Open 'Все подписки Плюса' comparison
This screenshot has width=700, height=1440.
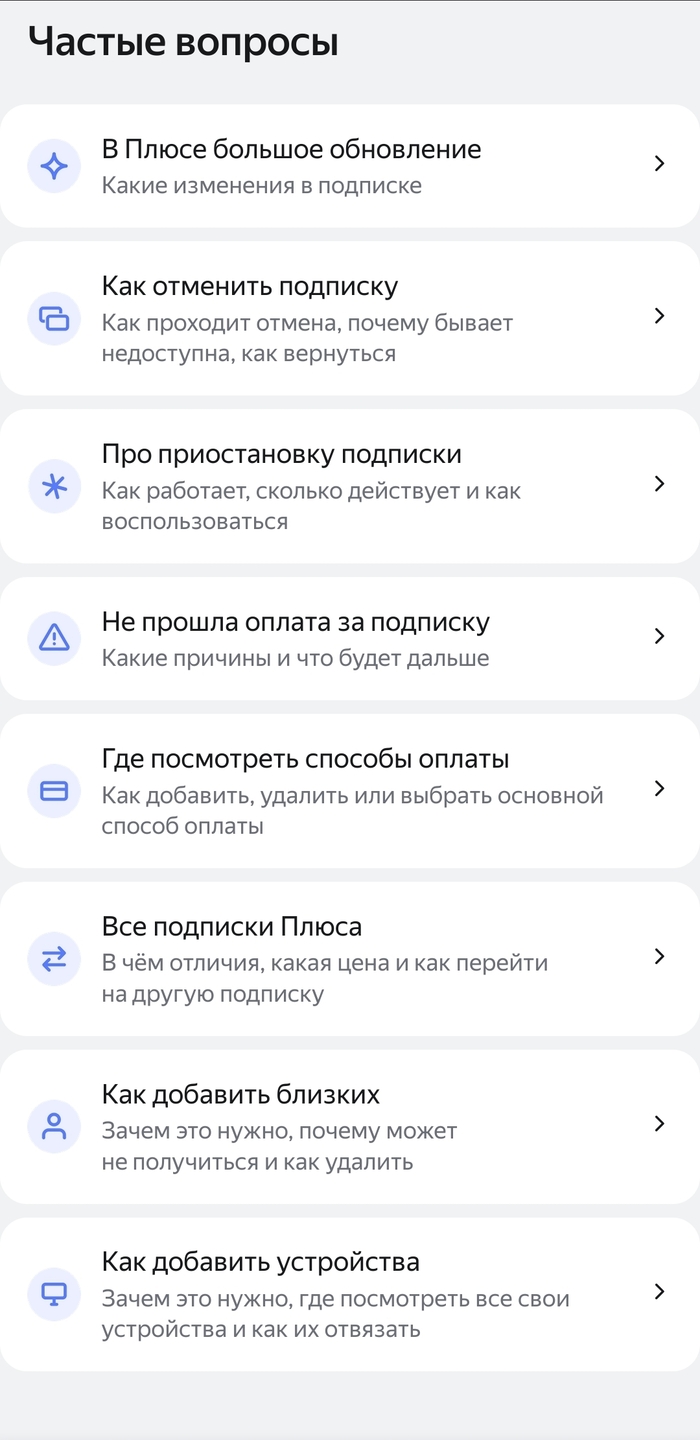[x=350, y=958]
